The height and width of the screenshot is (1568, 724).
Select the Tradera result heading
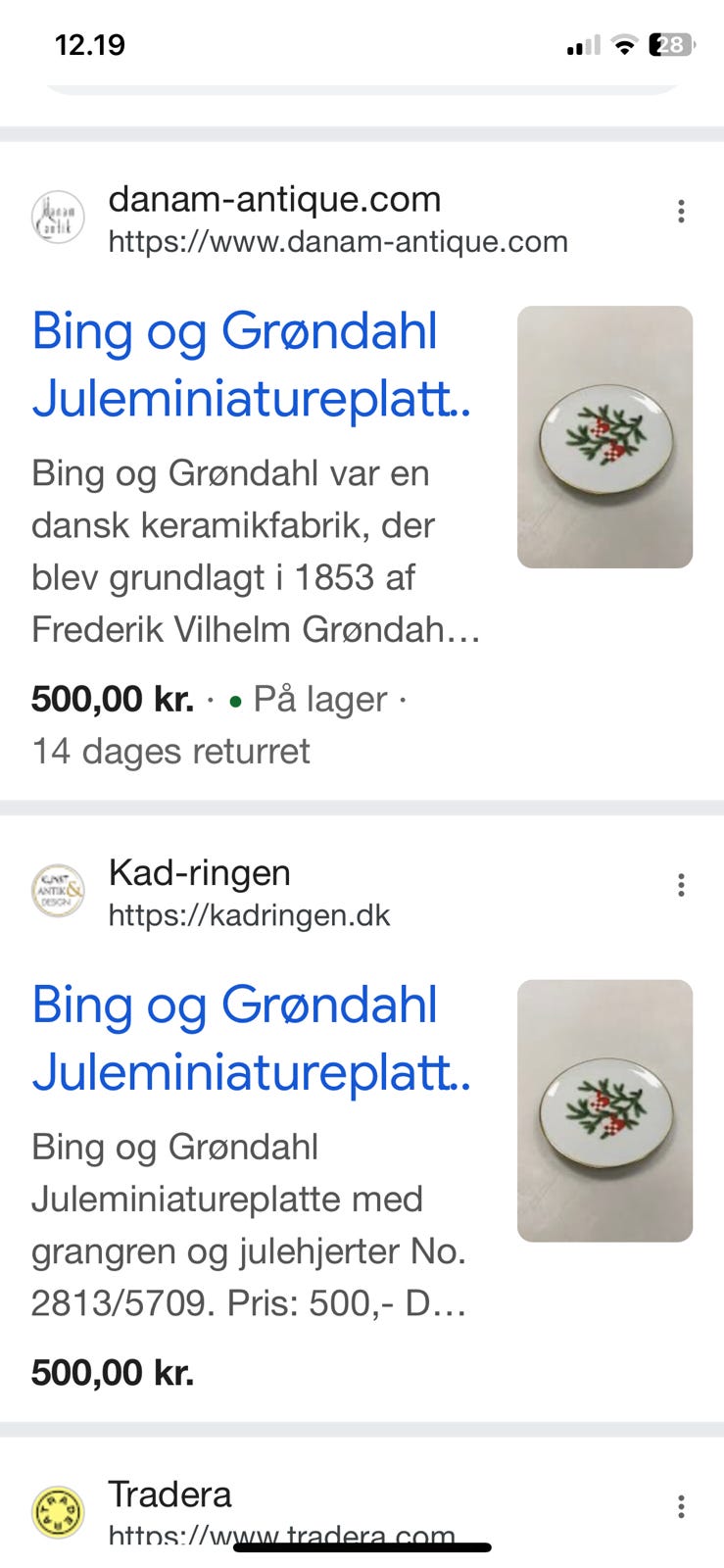pyautogui.click(x=169, y=1494)
